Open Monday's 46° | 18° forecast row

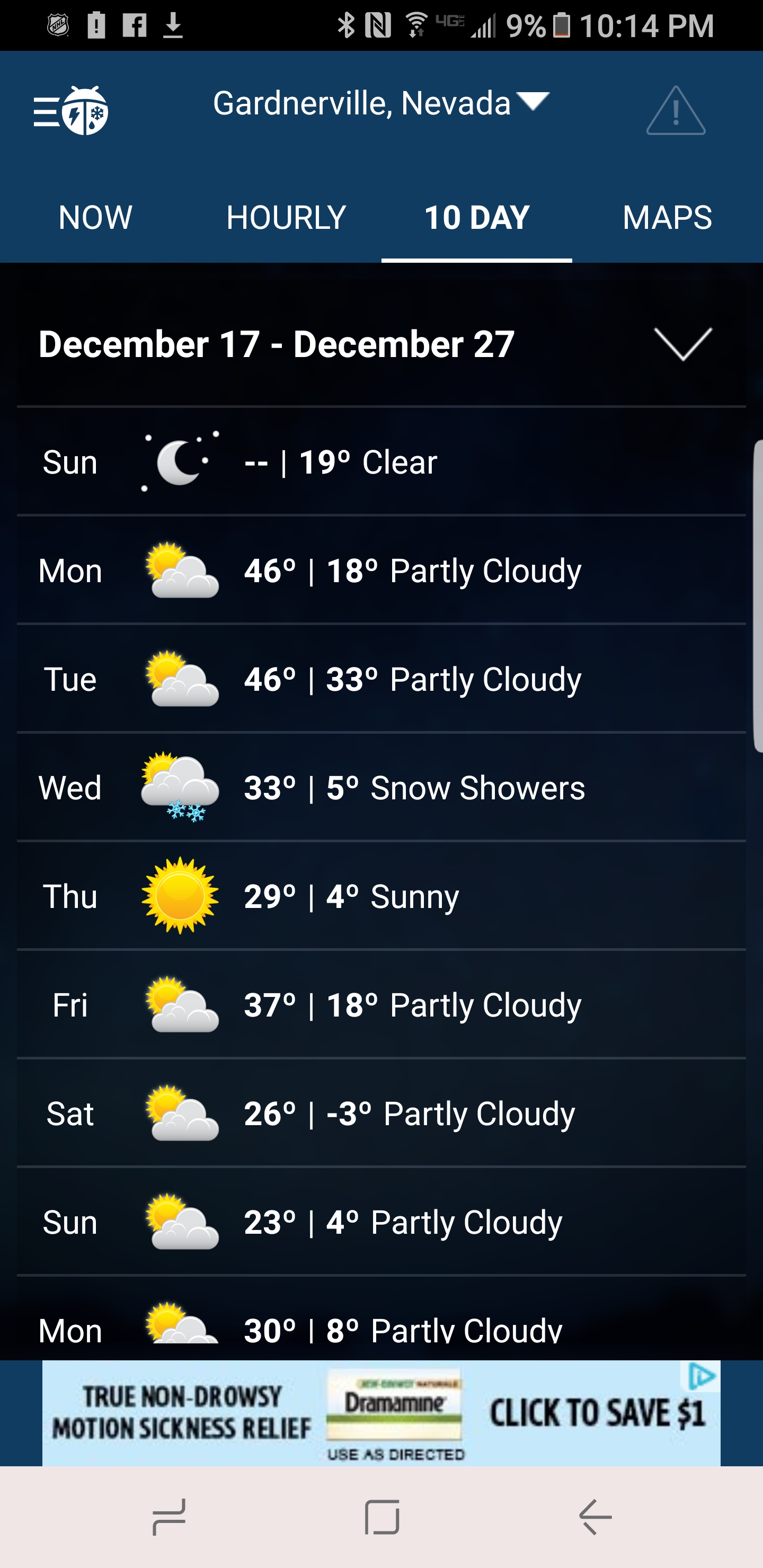381,571
